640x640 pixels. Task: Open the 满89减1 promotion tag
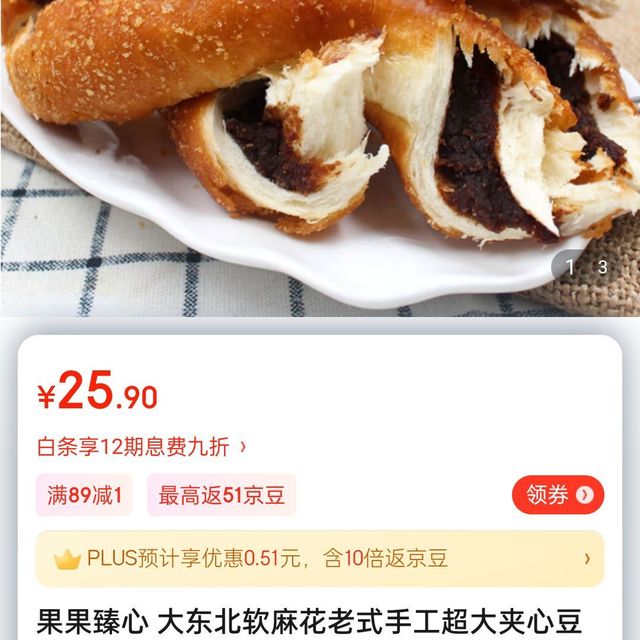tap(85, 495)
